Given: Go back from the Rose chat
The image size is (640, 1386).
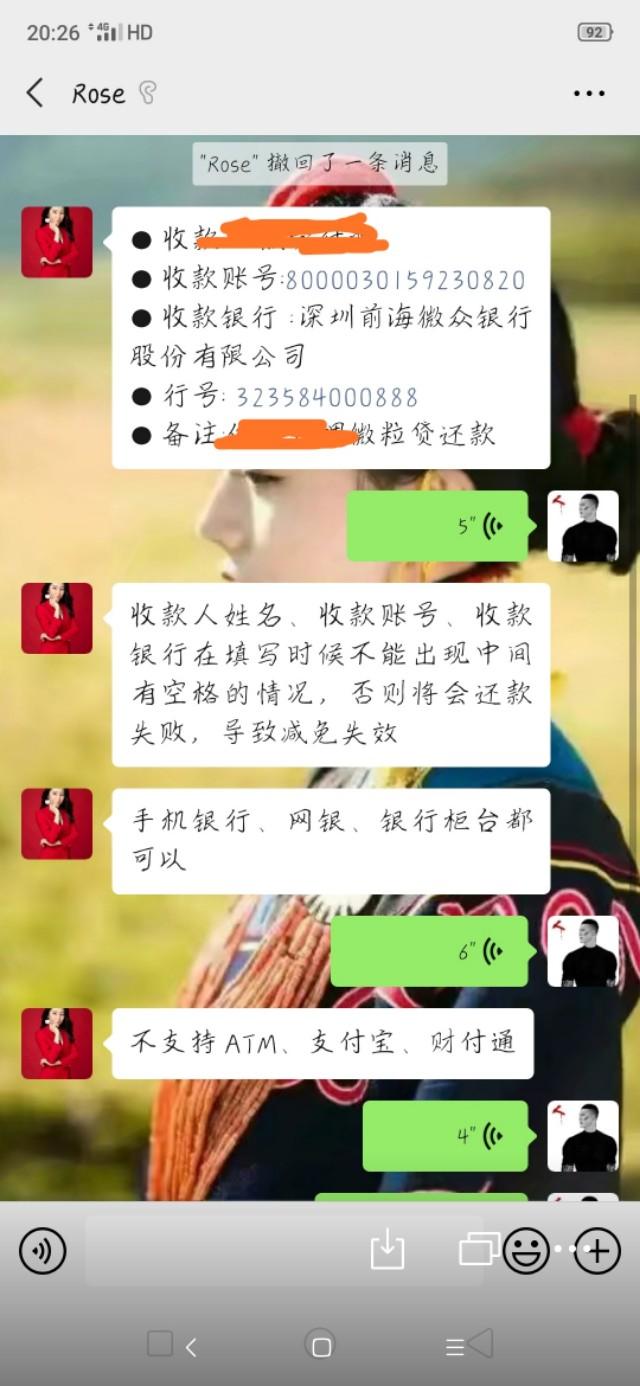Looking at the screenshot, I should pos(35,93).
